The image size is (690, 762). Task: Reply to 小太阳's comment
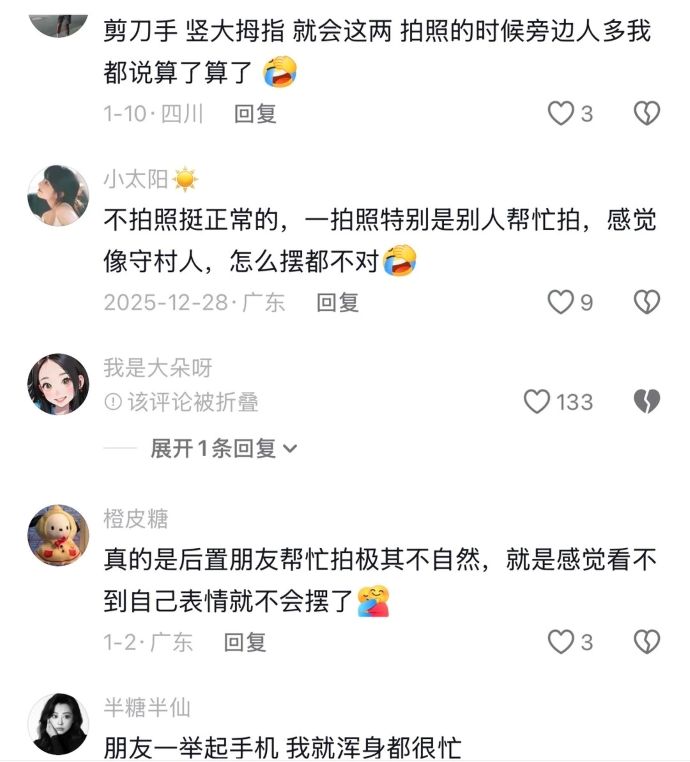337,302
